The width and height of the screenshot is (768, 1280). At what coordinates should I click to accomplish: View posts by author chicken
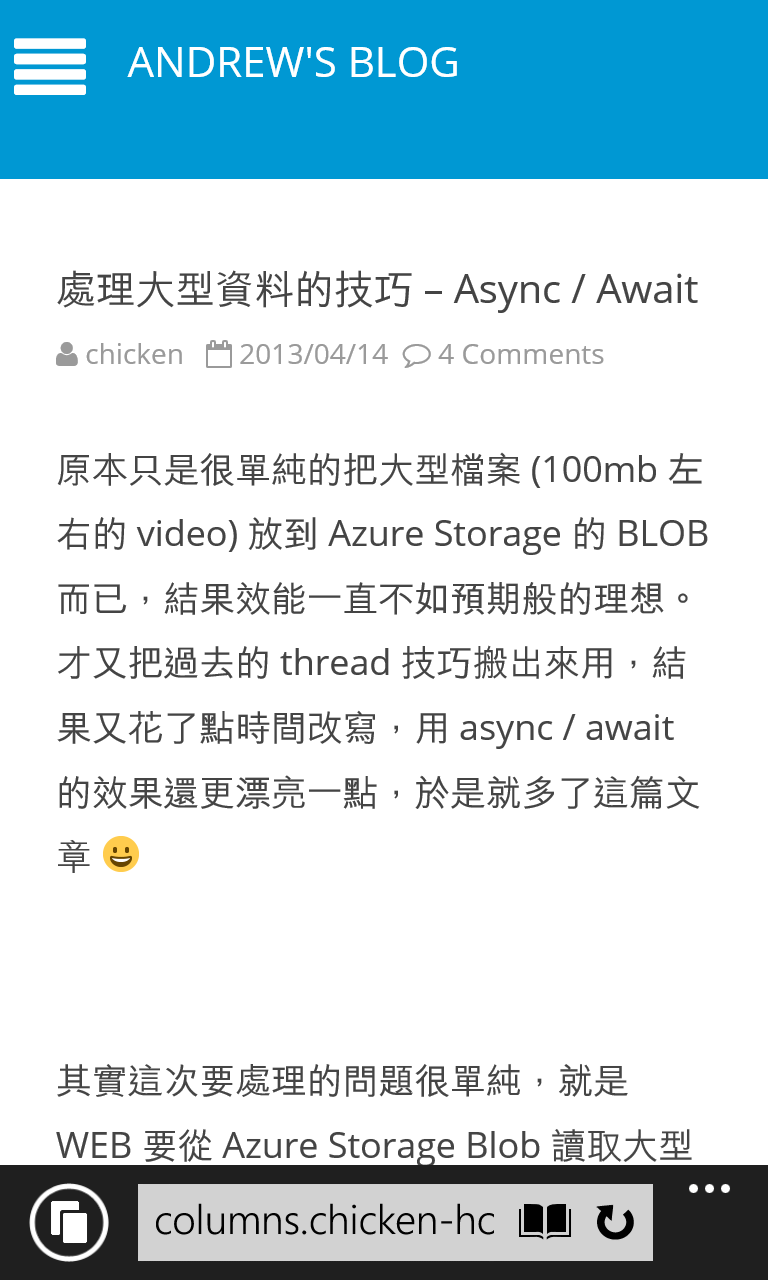(x=134, y=354)
